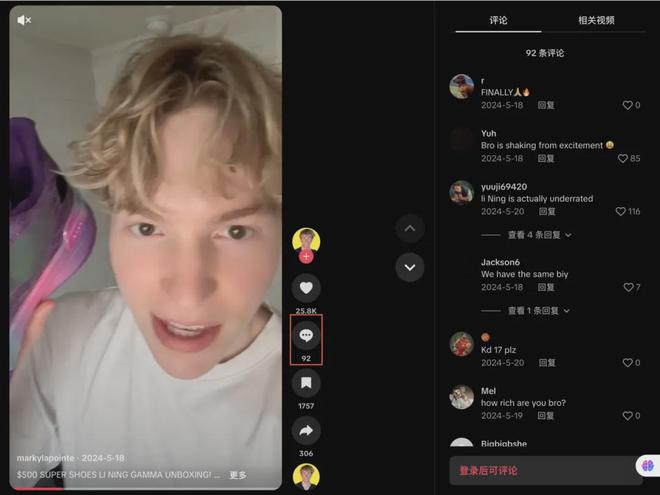
Task: Go to the next video
Action: pyautogui.click(x=409, y=267)
